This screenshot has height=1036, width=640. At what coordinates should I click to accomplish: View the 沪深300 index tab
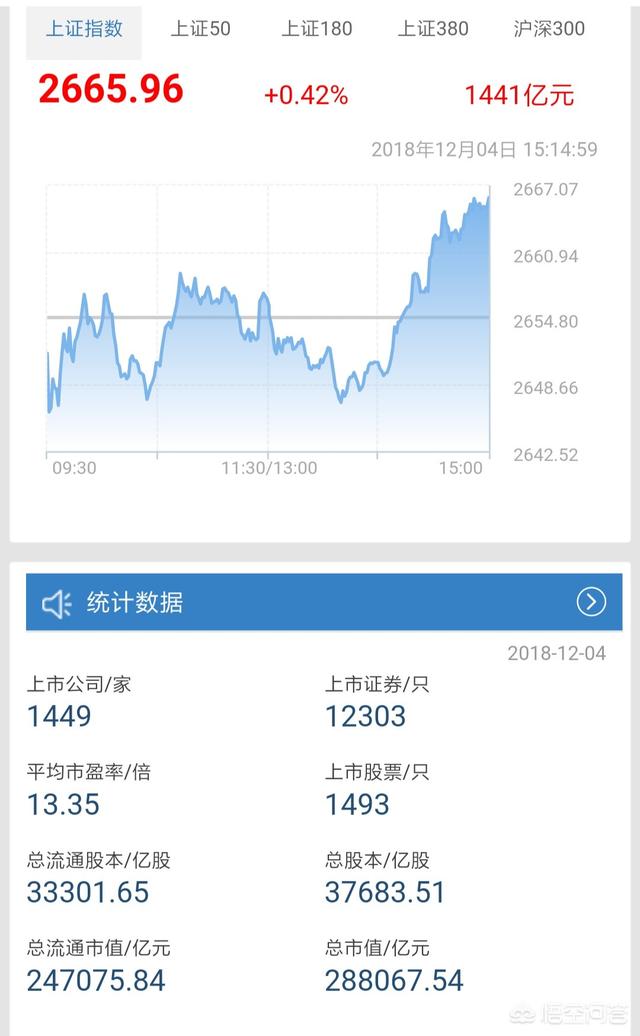point(549,28)
